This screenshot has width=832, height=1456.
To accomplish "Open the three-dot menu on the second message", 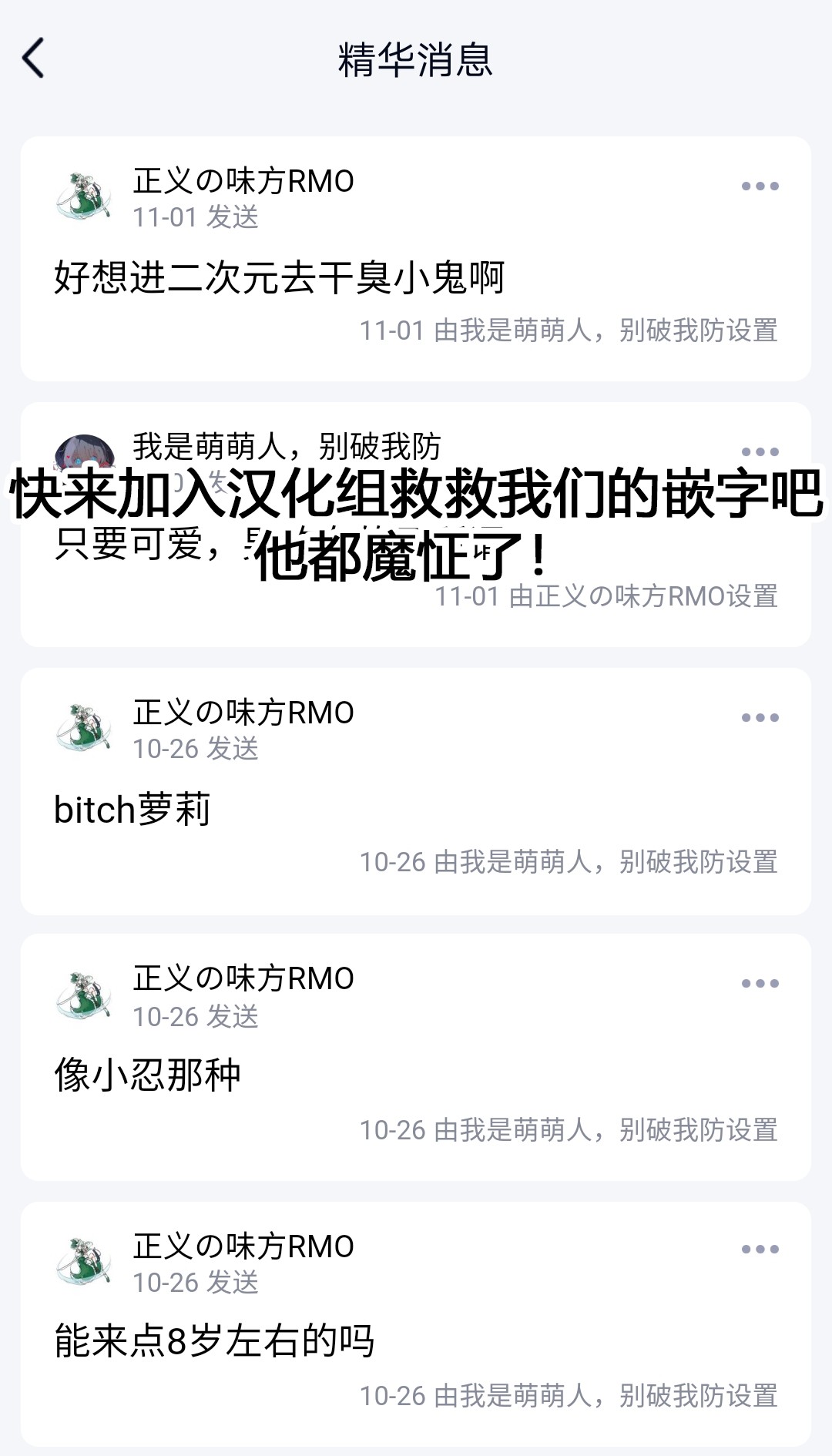I will click(762, 453).
